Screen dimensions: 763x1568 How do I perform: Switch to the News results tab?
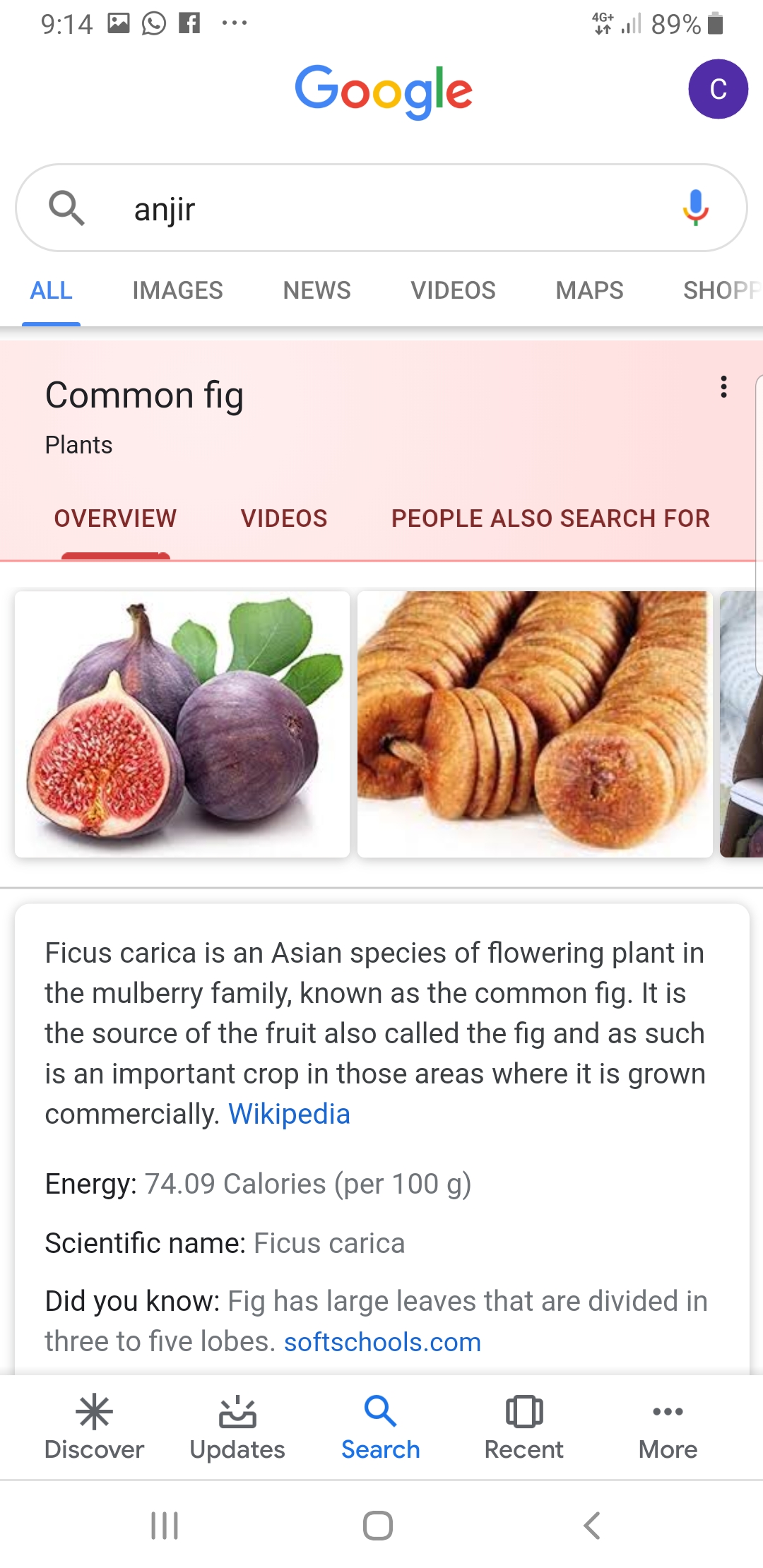point(317,290)
